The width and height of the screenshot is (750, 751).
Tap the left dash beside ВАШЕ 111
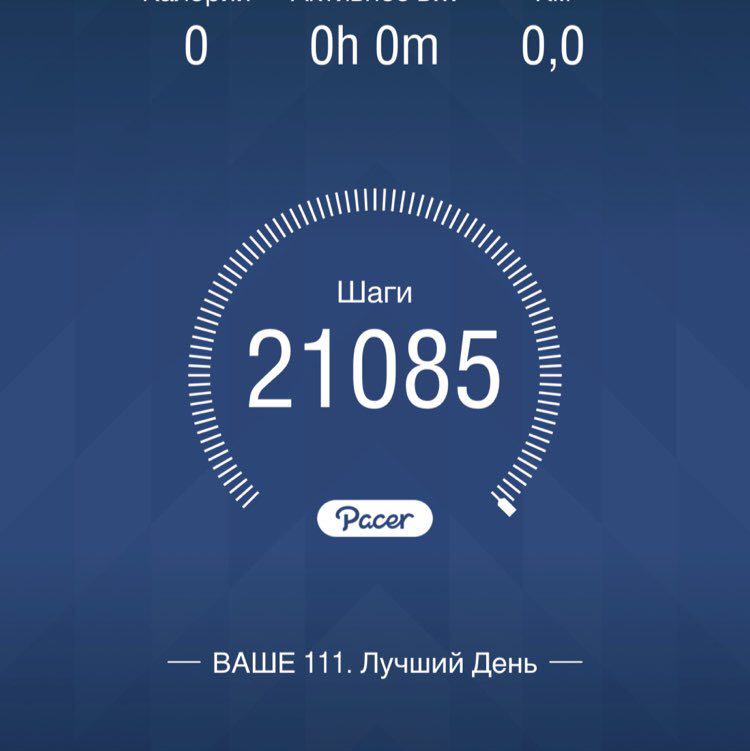[x=185, y=659]
